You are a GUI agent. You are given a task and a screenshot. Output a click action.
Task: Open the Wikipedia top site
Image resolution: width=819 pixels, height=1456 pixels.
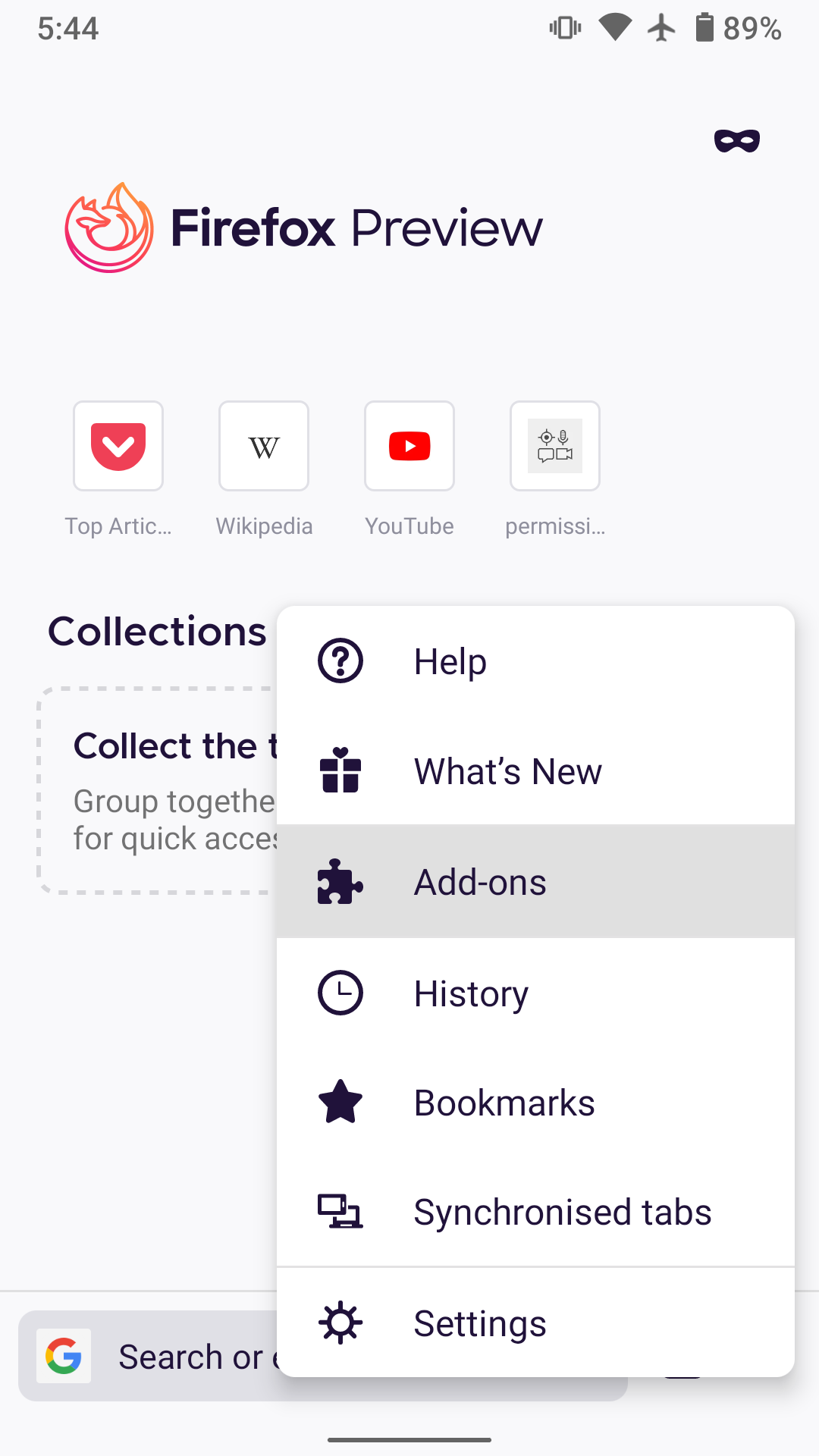pos(264,446)
